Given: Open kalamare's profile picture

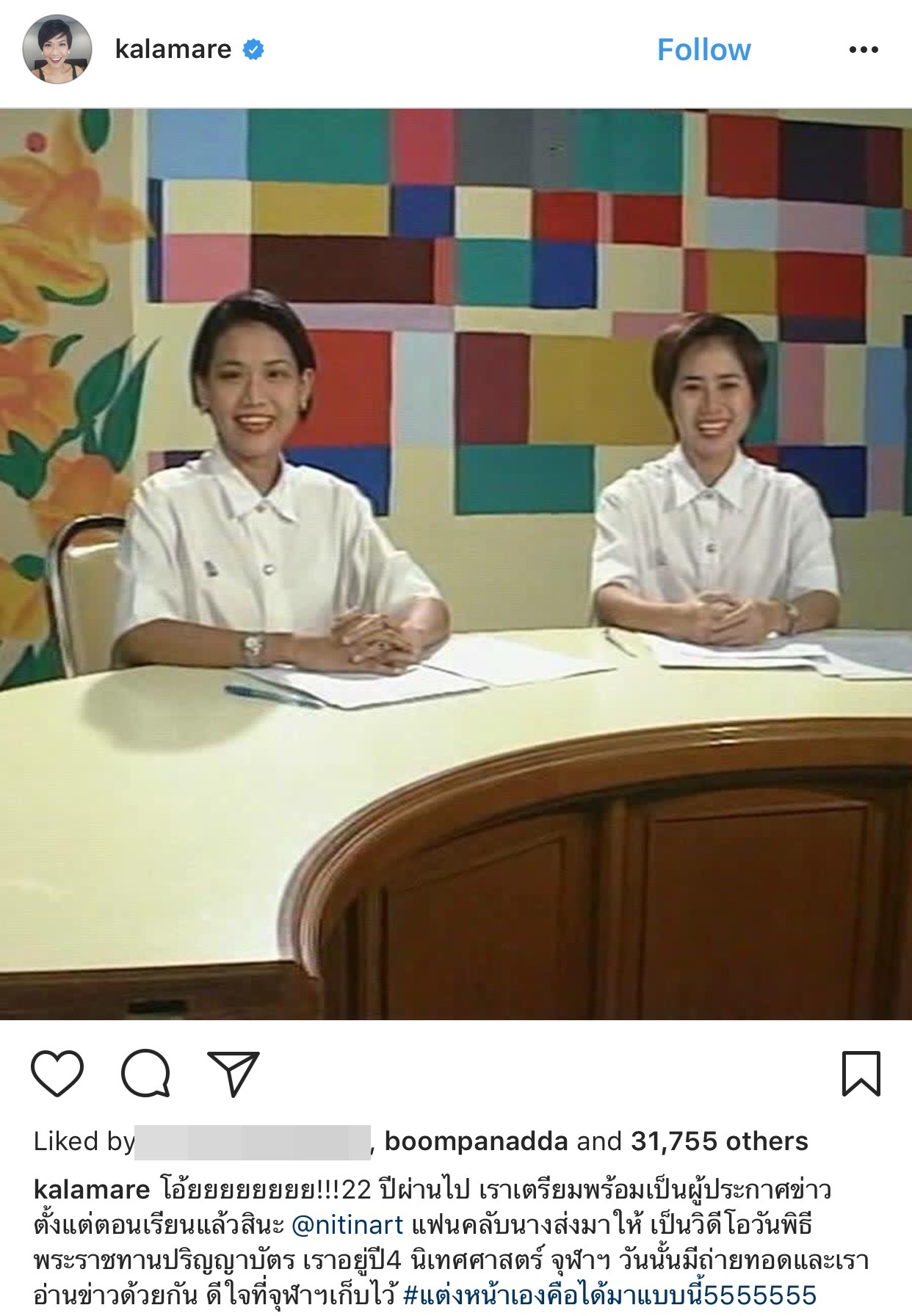Looking at the screenshot, I should [57, 50].
